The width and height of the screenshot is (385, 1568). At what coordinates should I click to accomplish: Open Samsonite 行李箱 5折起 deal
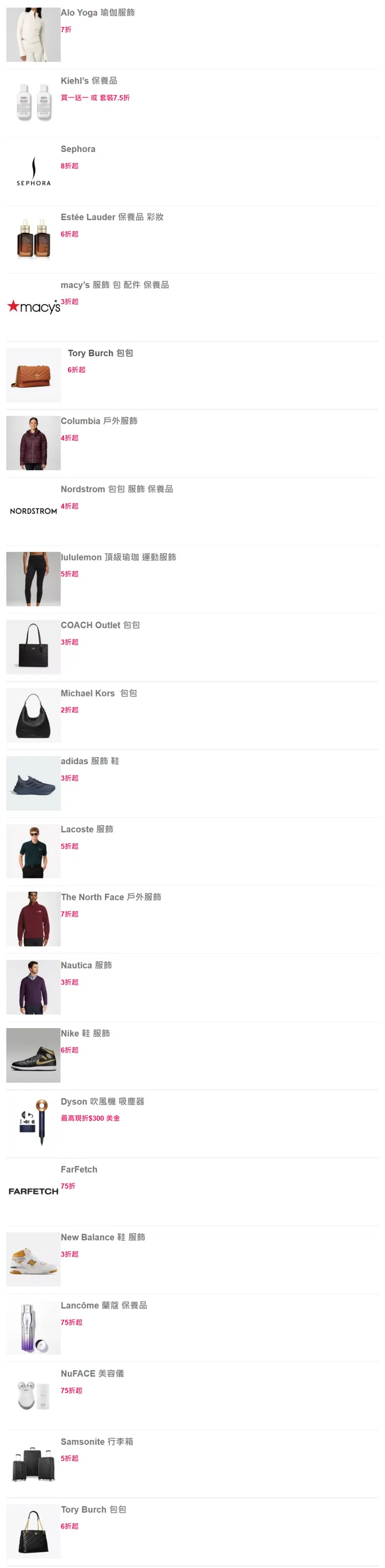(x=97, y=1442)
